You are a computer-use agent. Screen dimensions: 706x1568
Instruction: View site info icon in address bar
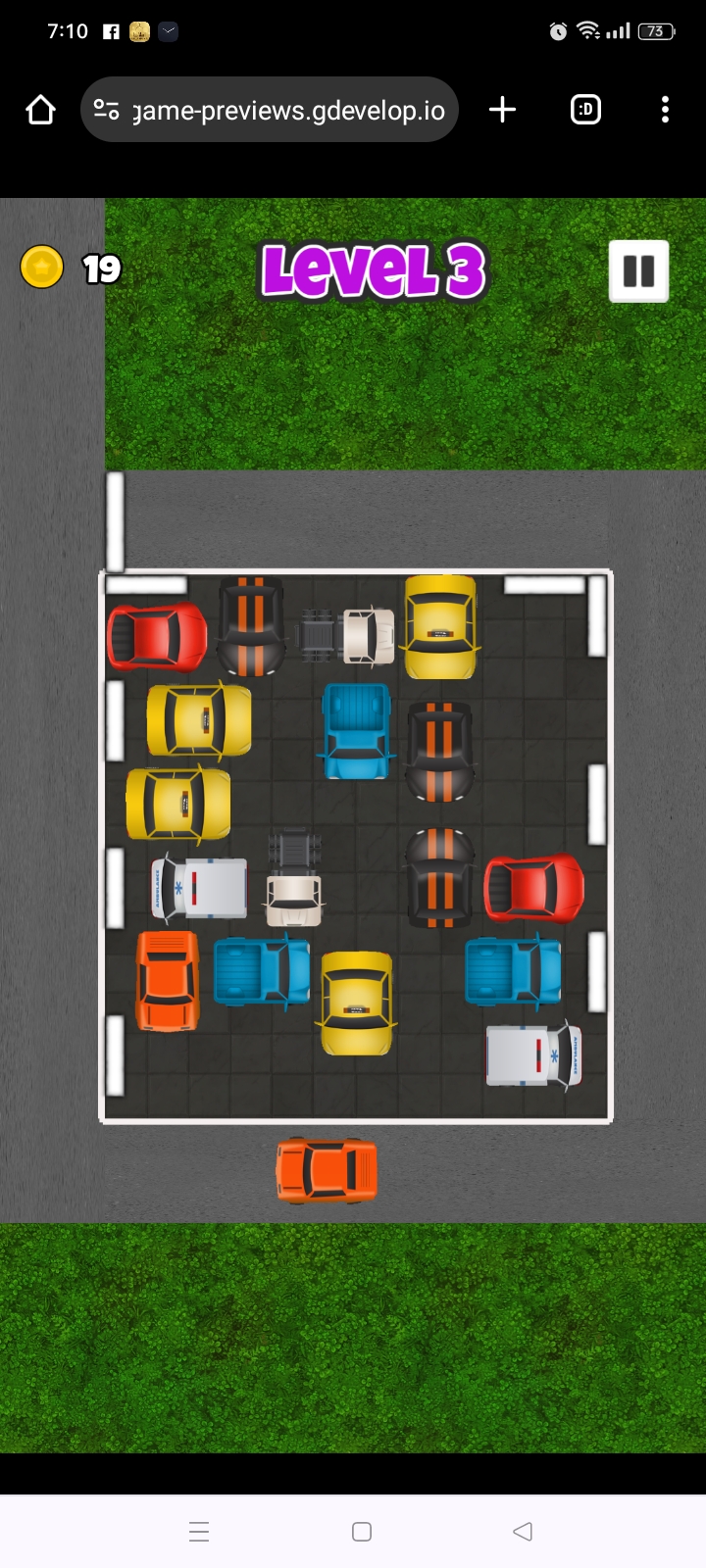tap(106, 110)
